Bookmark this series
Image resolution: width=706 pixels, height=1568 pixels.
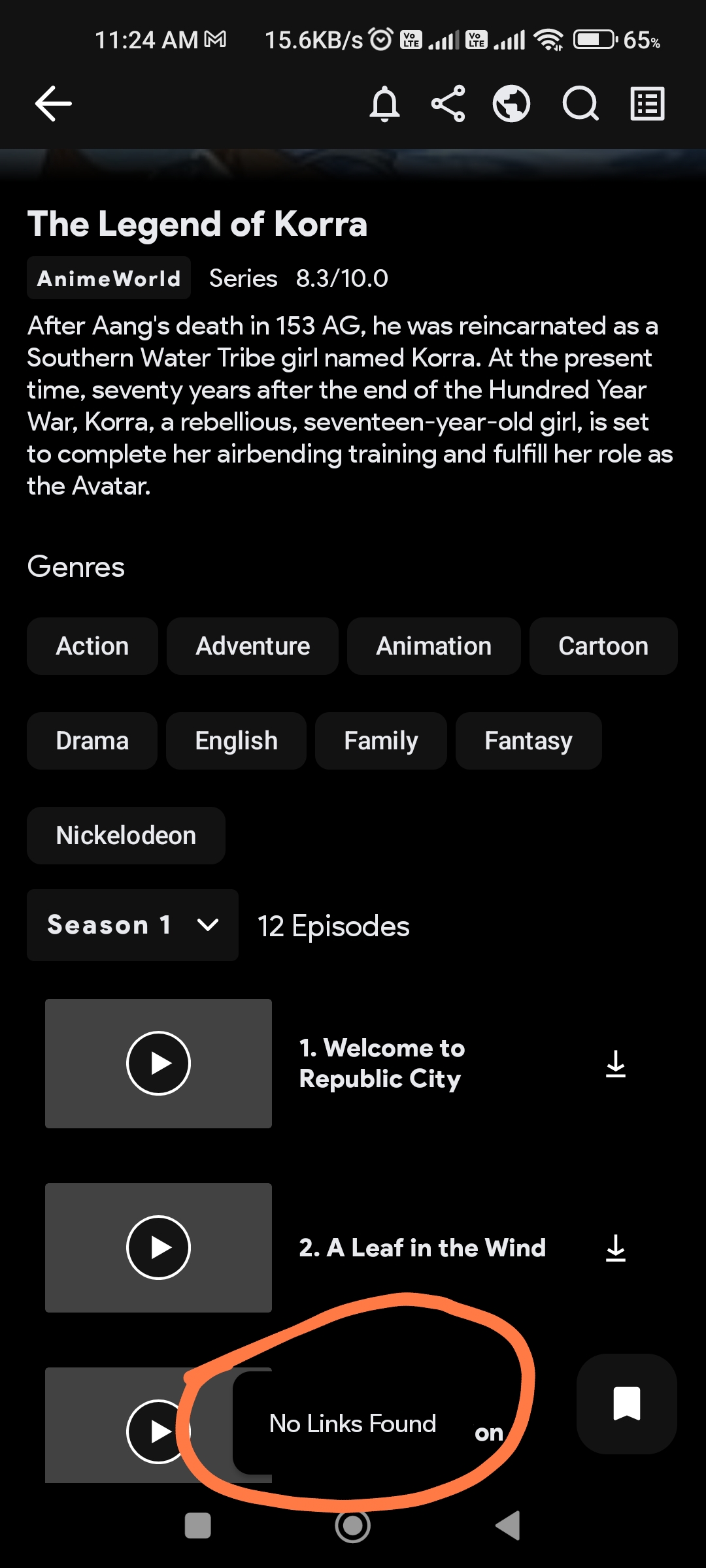626,1404
